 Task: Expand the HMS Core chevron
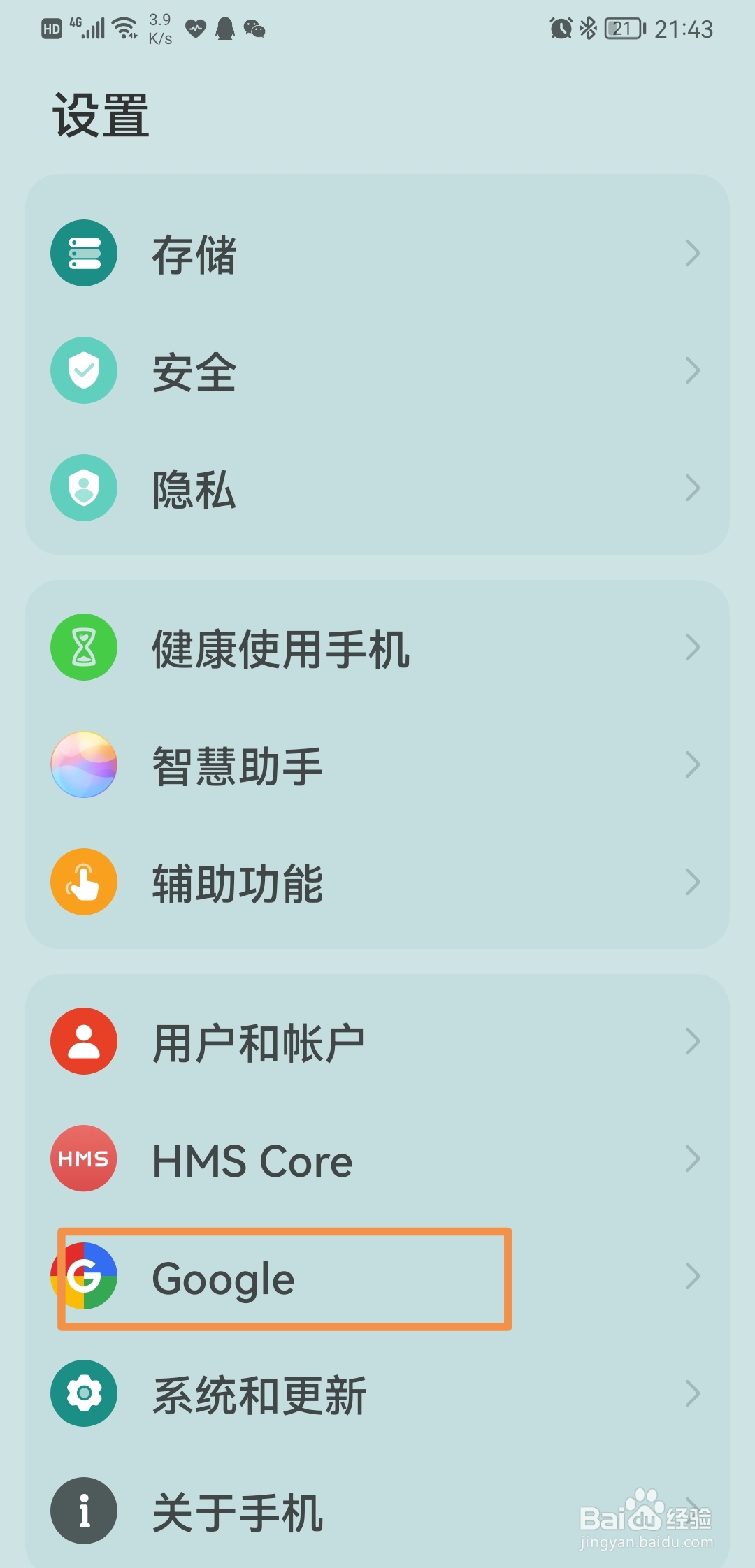tap(691, 1159)
